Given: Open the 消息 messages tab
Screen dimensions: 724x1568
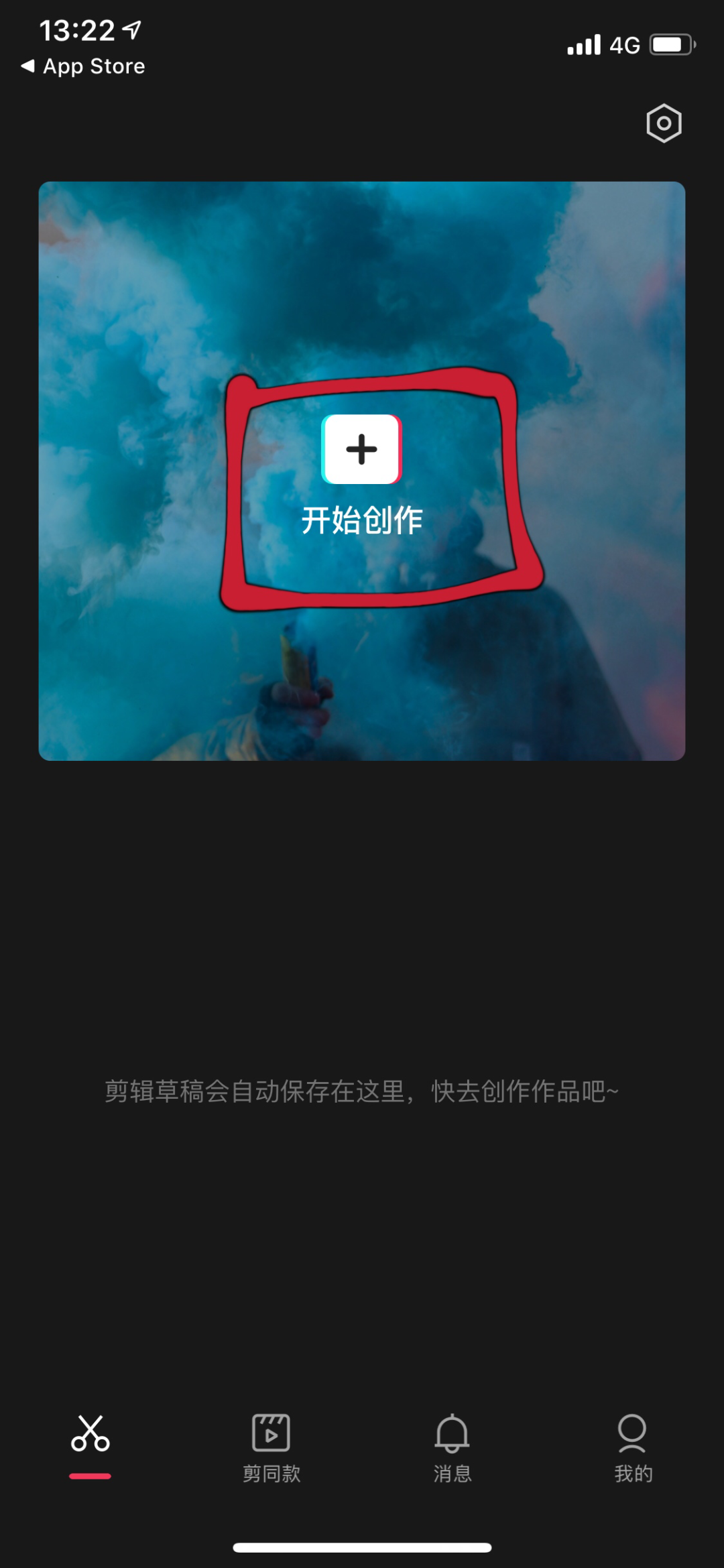Looking at the screenshot, I should [452, 1447].
